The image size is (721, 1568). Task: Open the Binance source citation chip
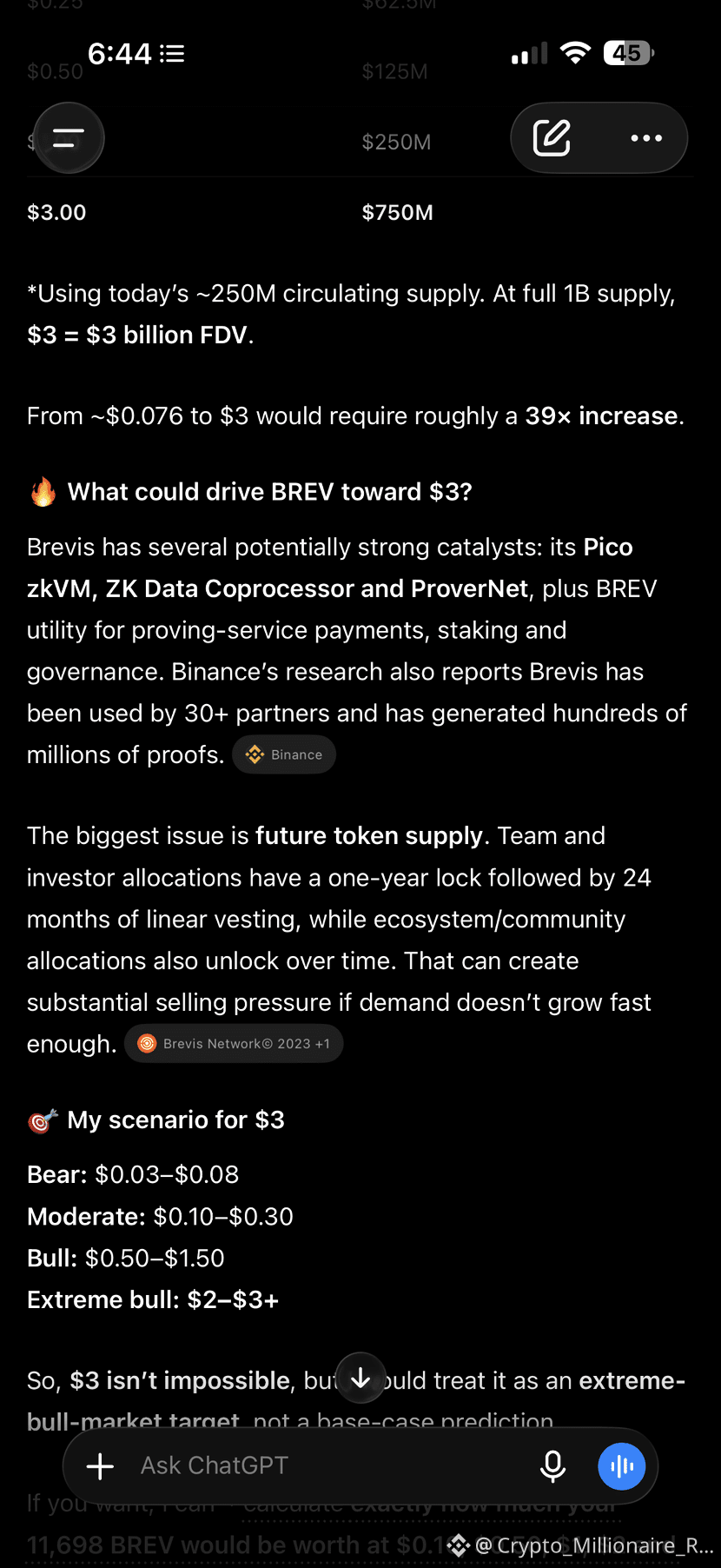[x=284, y=754]
